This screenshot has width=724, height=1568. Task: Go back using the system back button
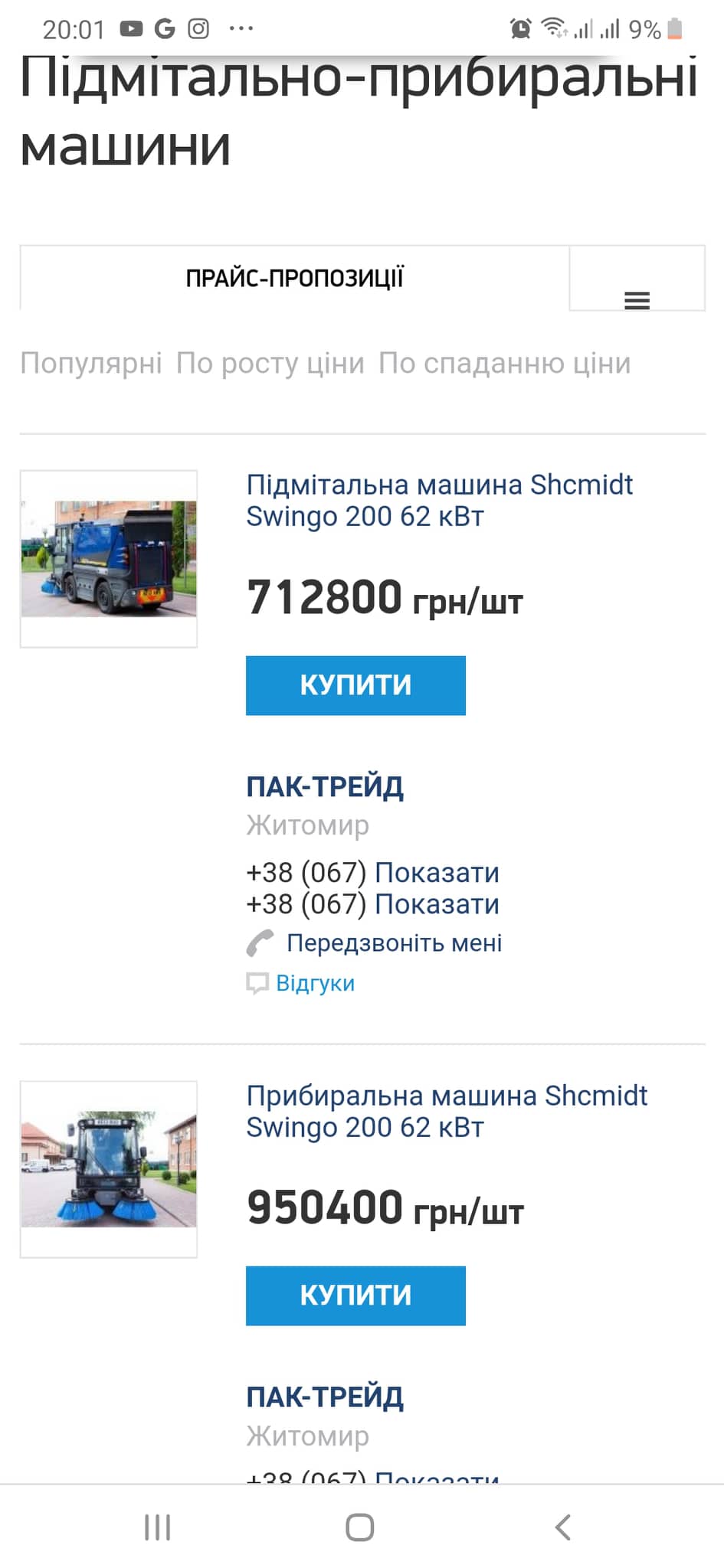(x=562, y=1527)
